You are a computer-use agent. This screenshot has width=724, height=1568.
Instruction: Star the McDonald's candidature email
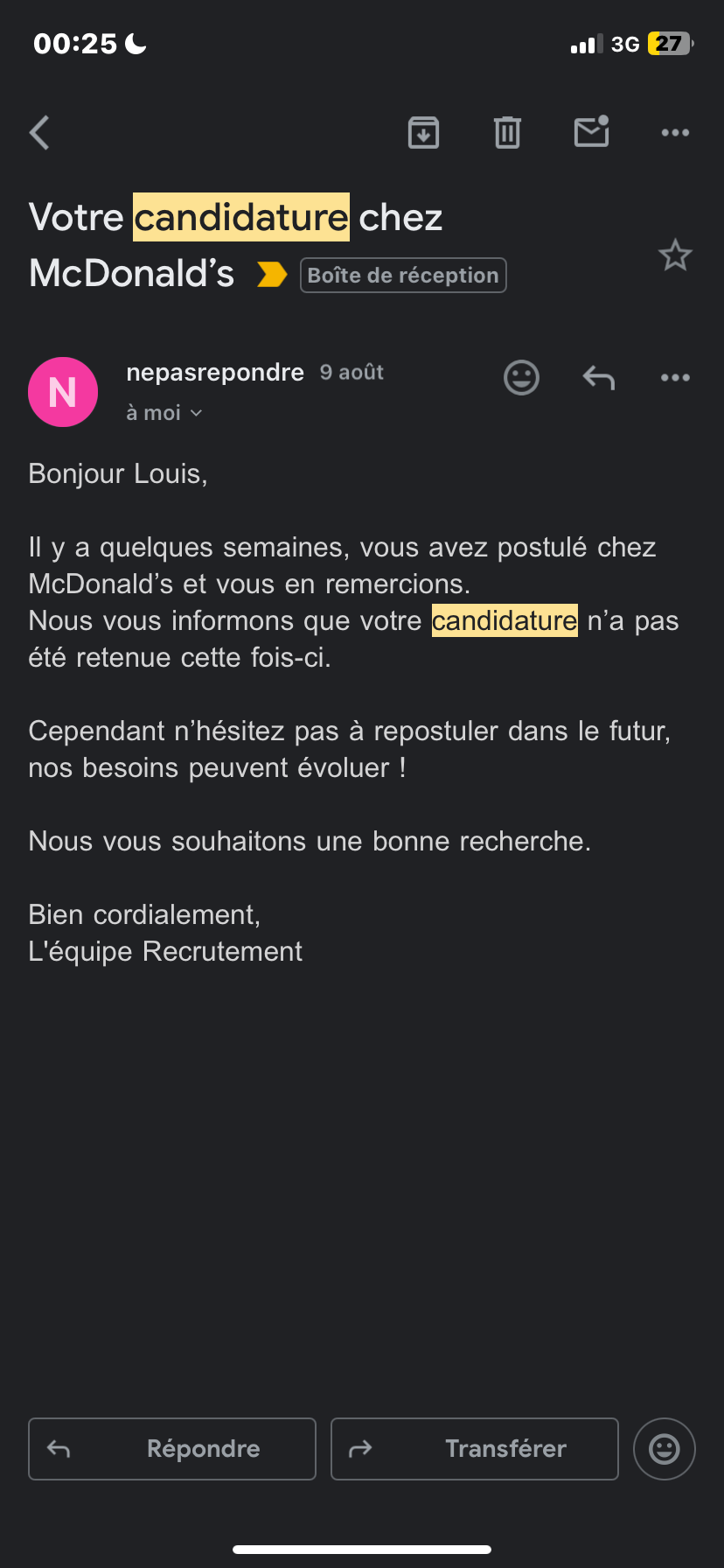pyautogui.click(x=675, y=255)
